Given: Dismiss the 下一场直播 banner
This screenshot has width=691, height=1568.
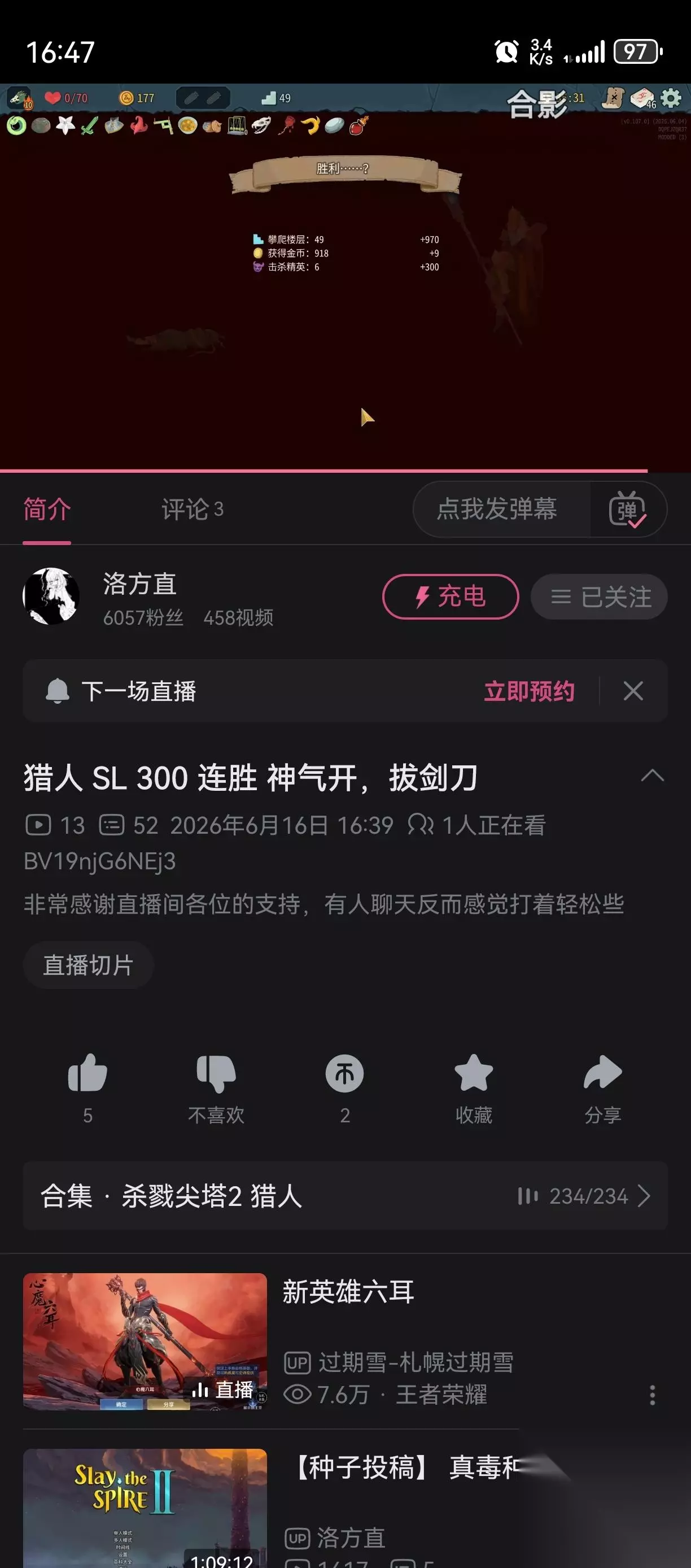Looking at the screenshot, I should (x=633, y=691).
